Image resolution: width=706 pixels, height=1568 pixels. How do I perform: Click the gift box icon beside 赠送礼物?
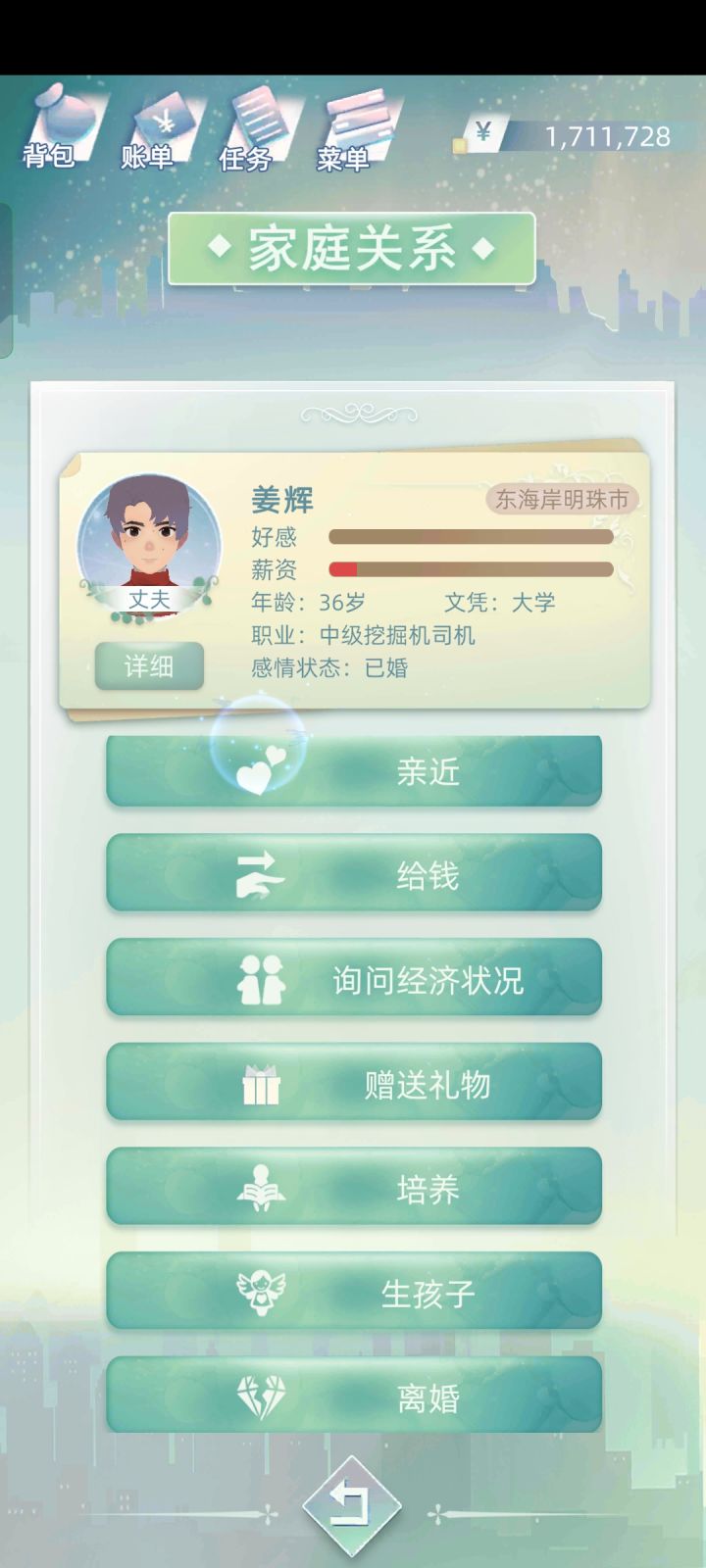coord(261,1083)
